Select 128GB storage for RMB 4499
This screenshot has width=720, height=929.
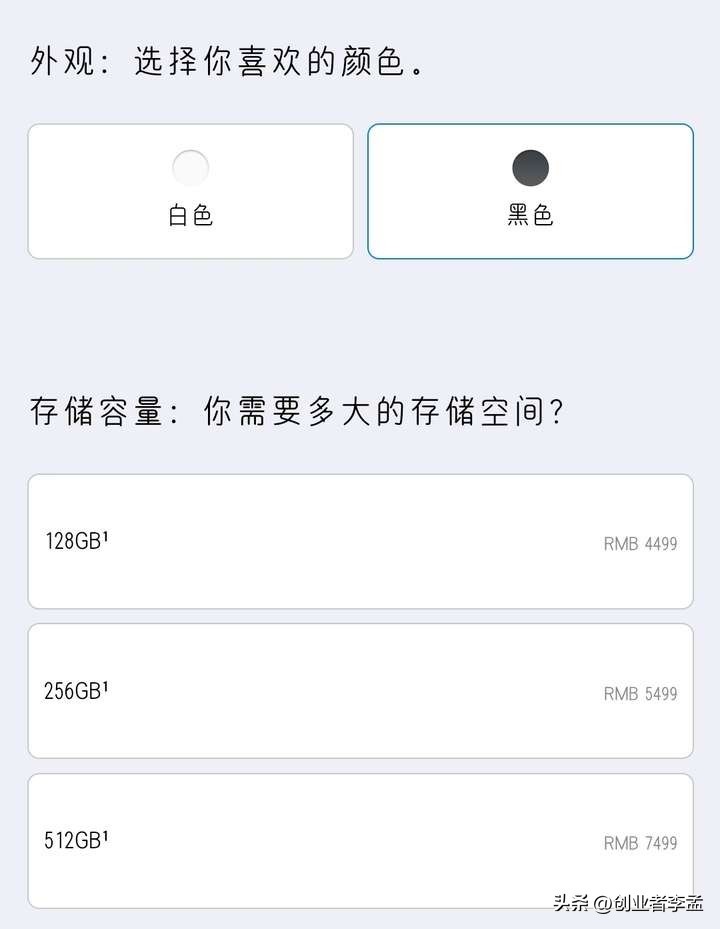point(360,541)
